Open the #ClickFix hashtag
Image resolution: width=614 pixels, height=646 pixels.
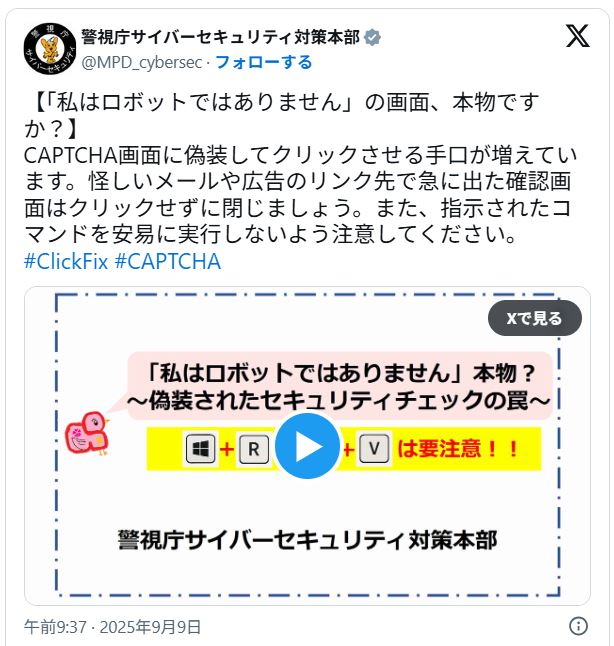point(66,261)
